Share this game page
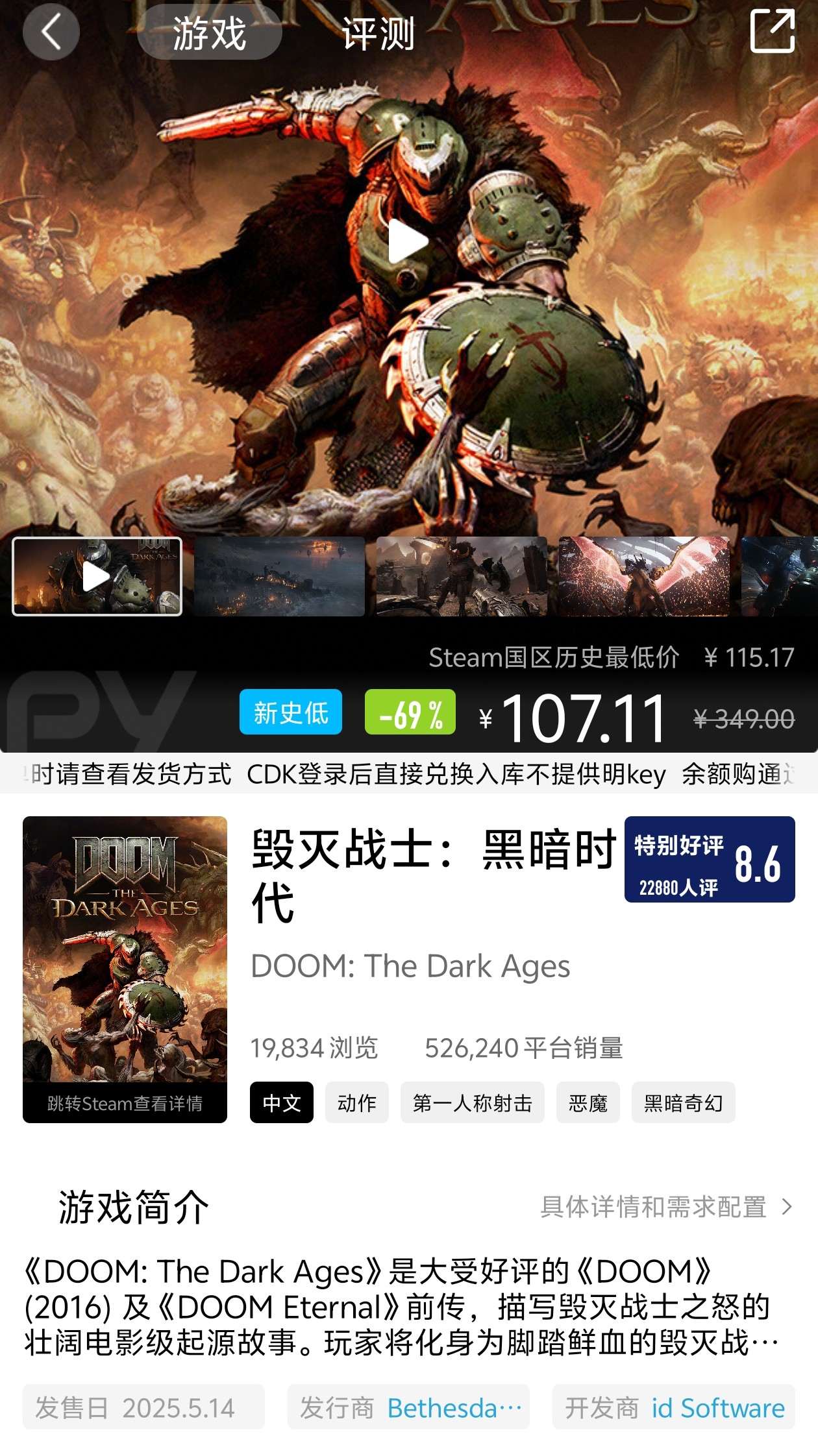Image resolution: width=818 pixels, height=1456 pixels. (x=772, y=31)
